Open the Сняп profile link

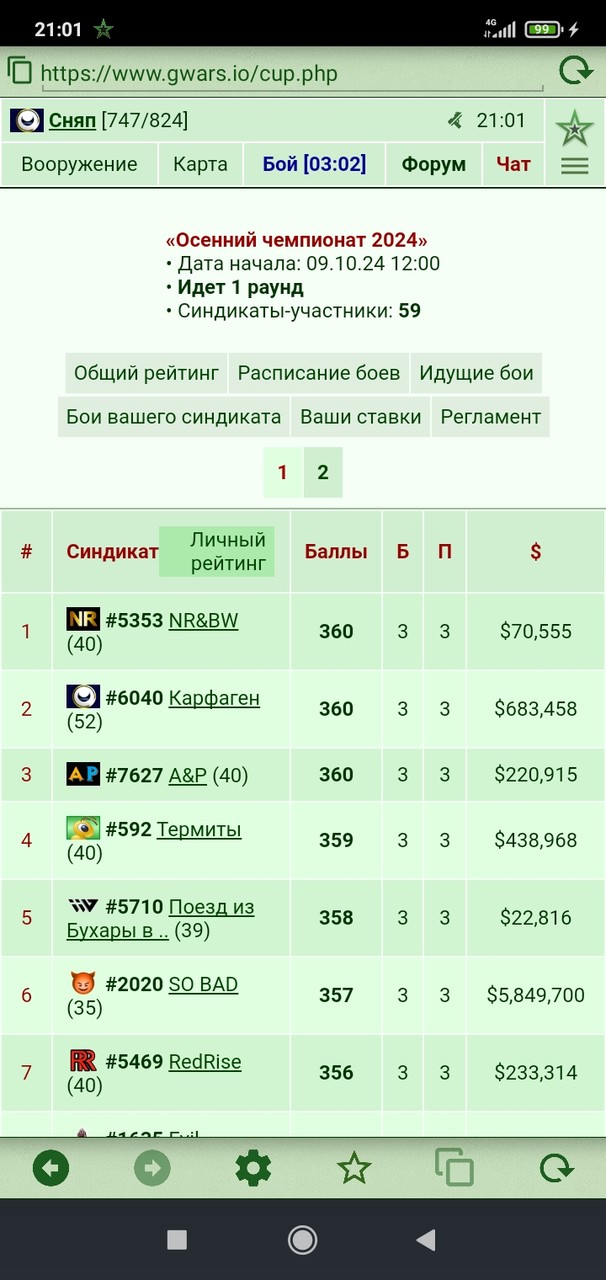point(72,121)
